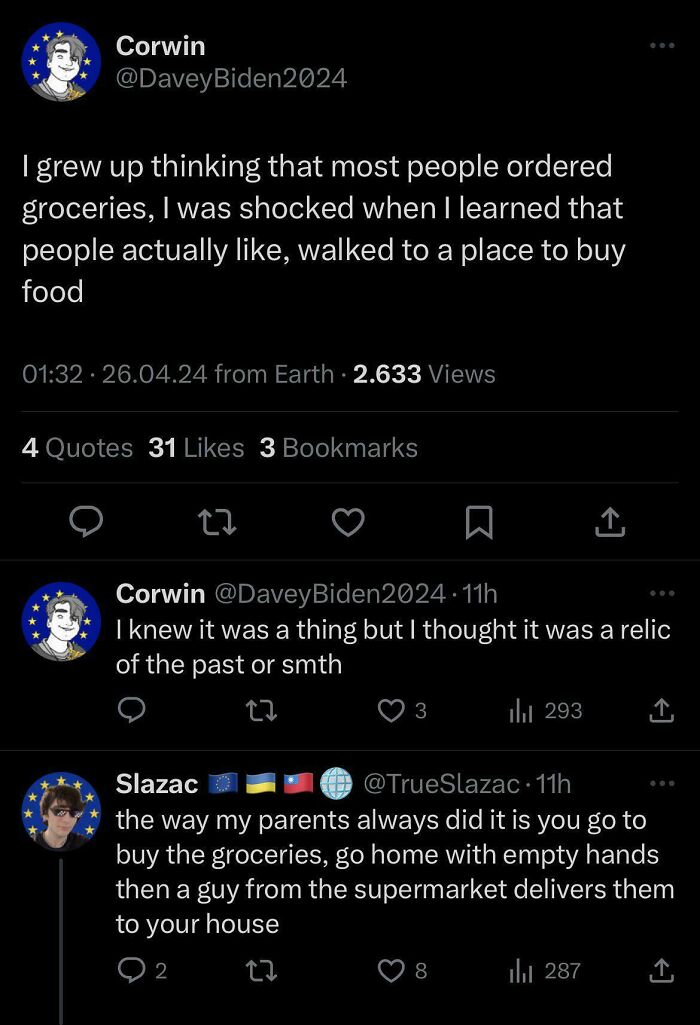Share Corwin's main tweet
Image resolution: width=700 pixels, height=1025 pixels.
610,521
